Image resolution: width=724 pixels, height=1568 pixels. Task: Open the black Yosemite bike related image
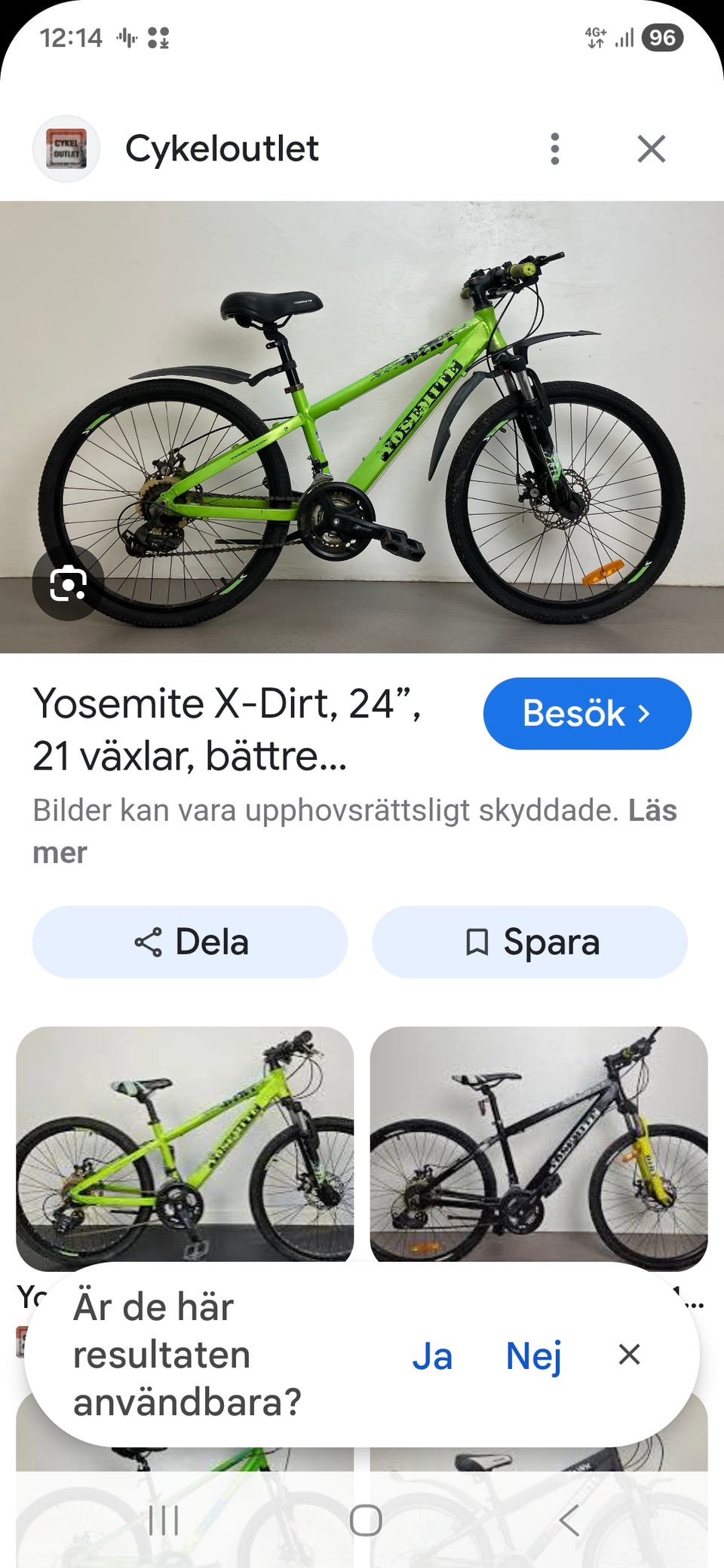538,1143
